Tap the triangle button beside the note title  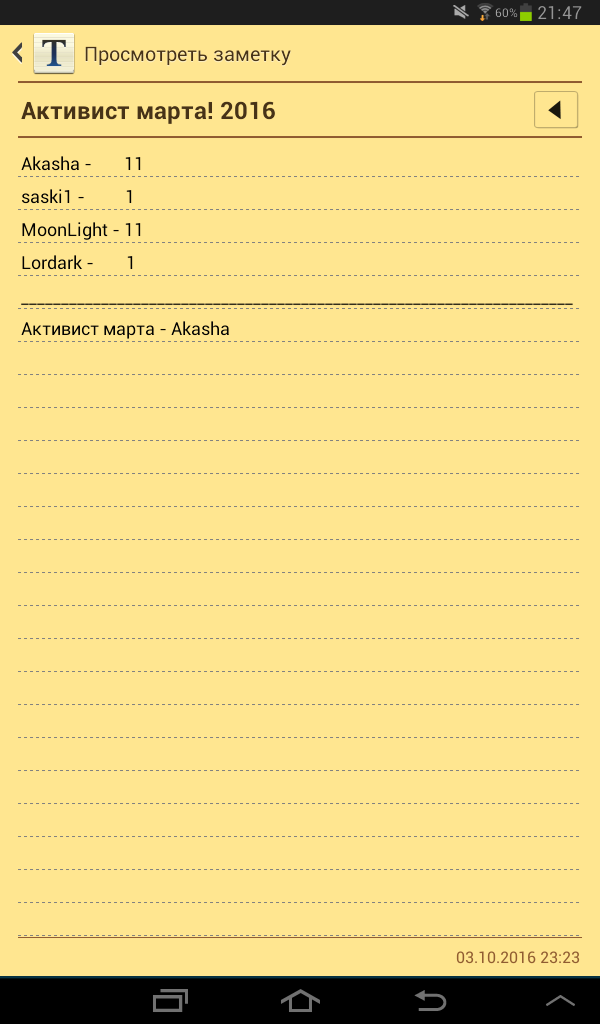point(556,110)
